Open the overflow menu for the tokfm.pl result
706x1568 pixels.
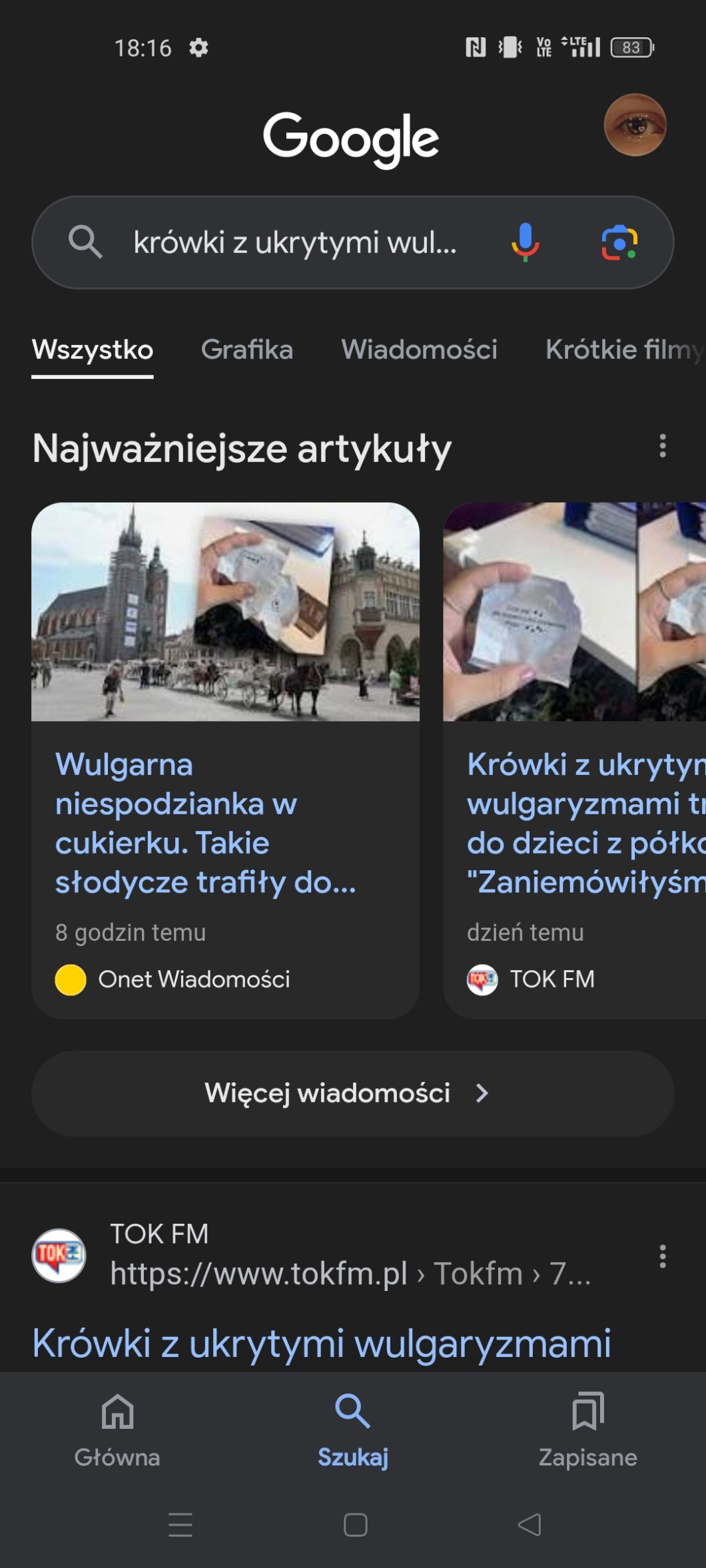coord(662,1256)
